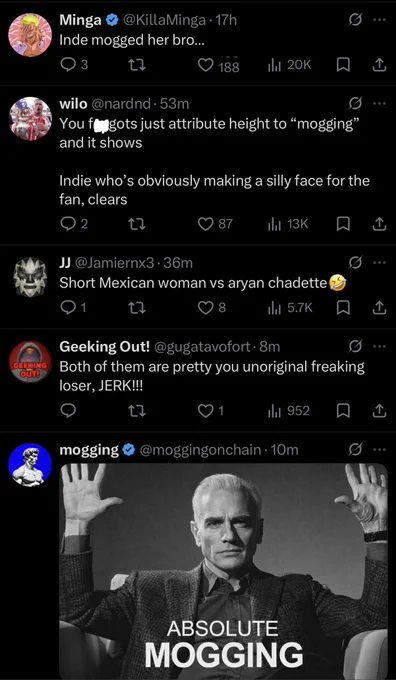This screenshot has height=680, width=396.
Task: Like wilo's reply
Action: (204, 224)
